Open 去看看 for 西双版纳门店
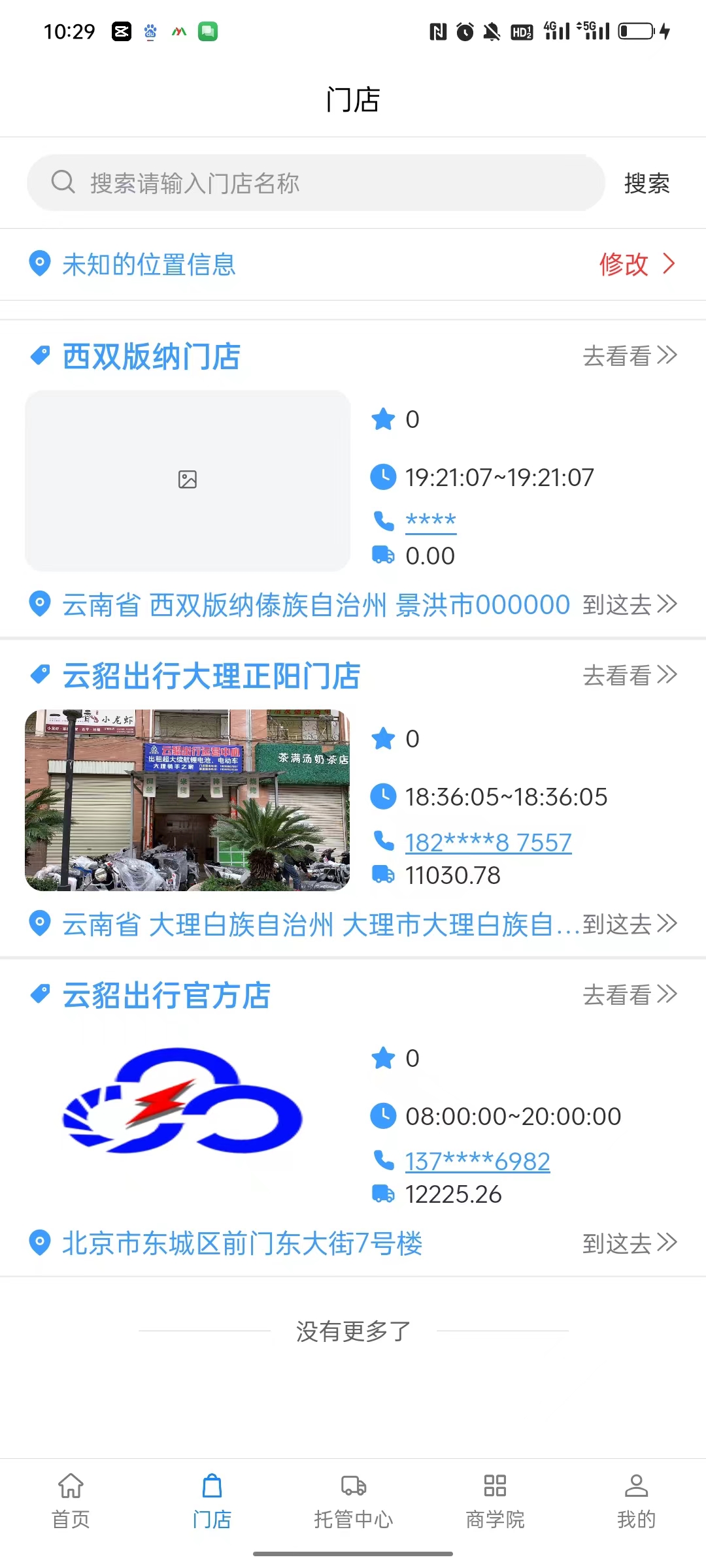 [x=629, y=356]
